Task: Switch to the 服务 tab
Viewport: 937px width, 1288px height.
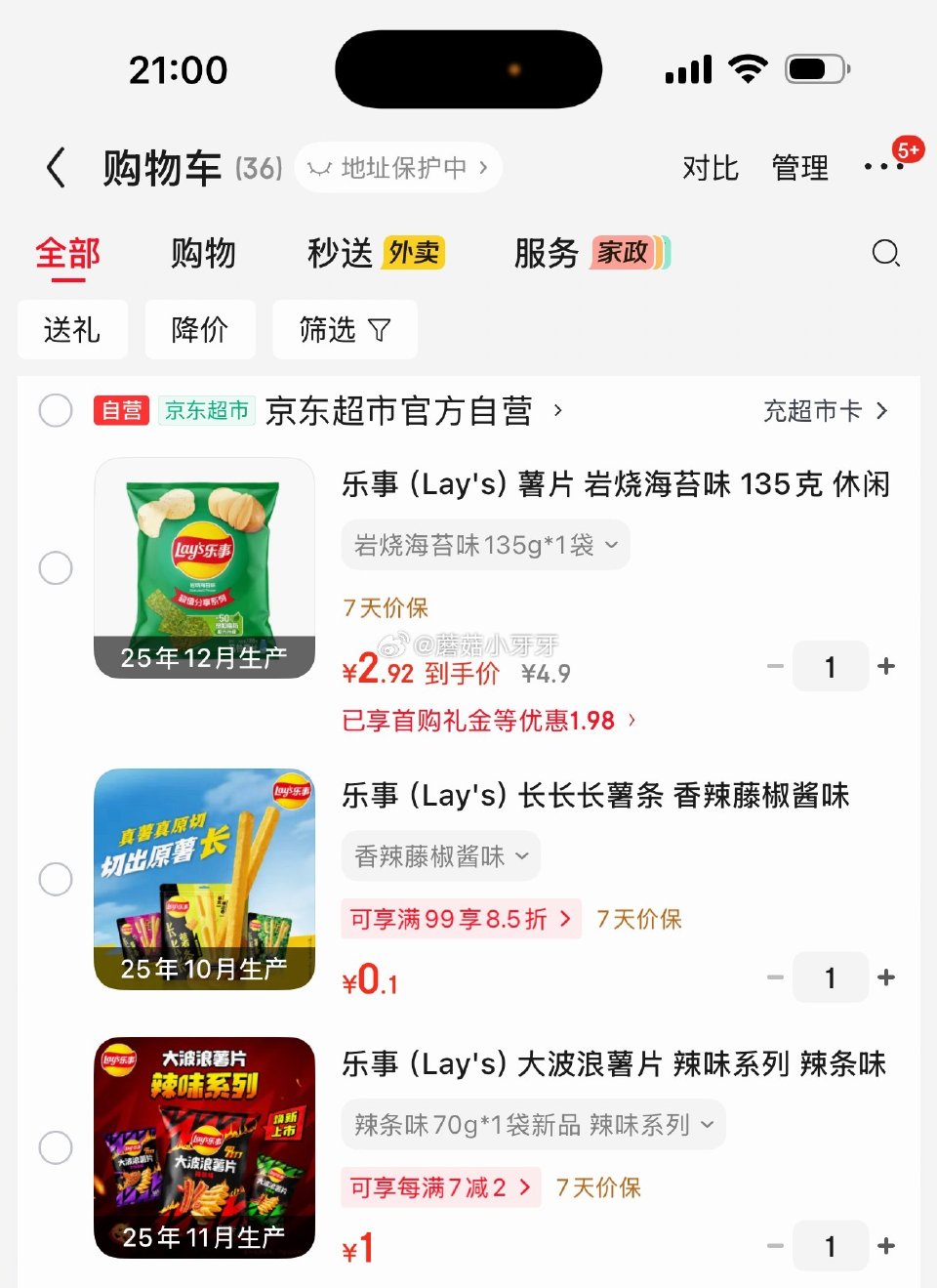Action: [544, 253]
